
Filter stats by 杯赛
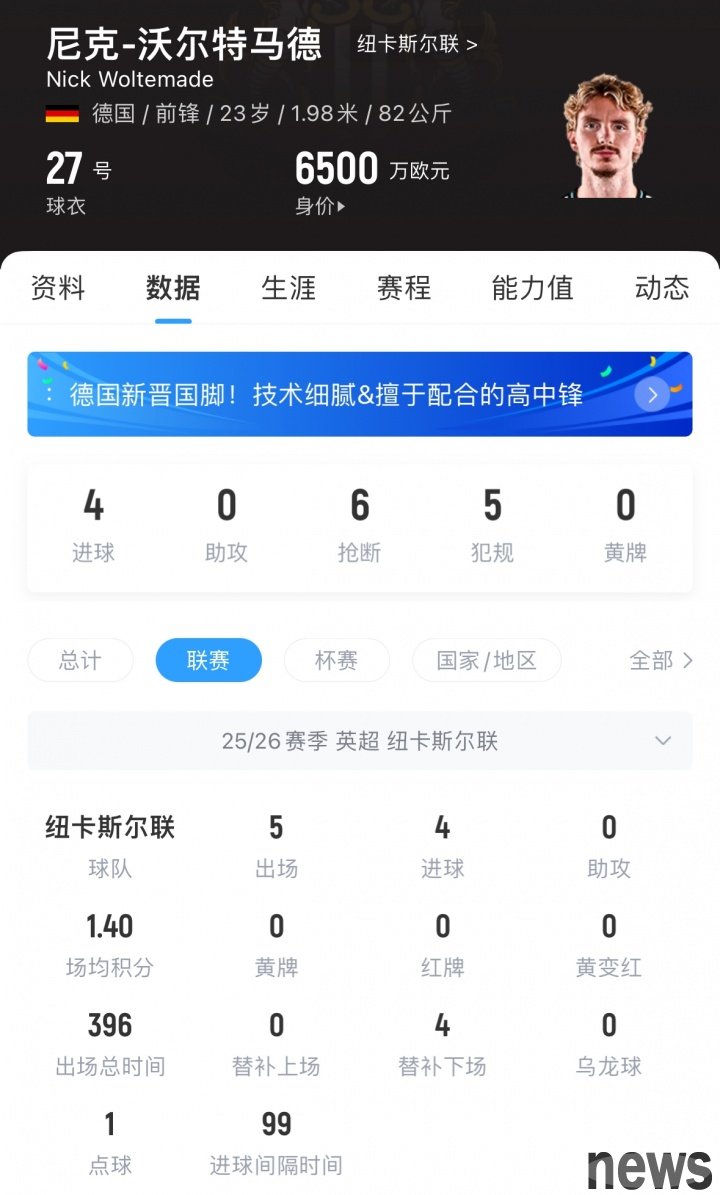(x=336, y=660)
